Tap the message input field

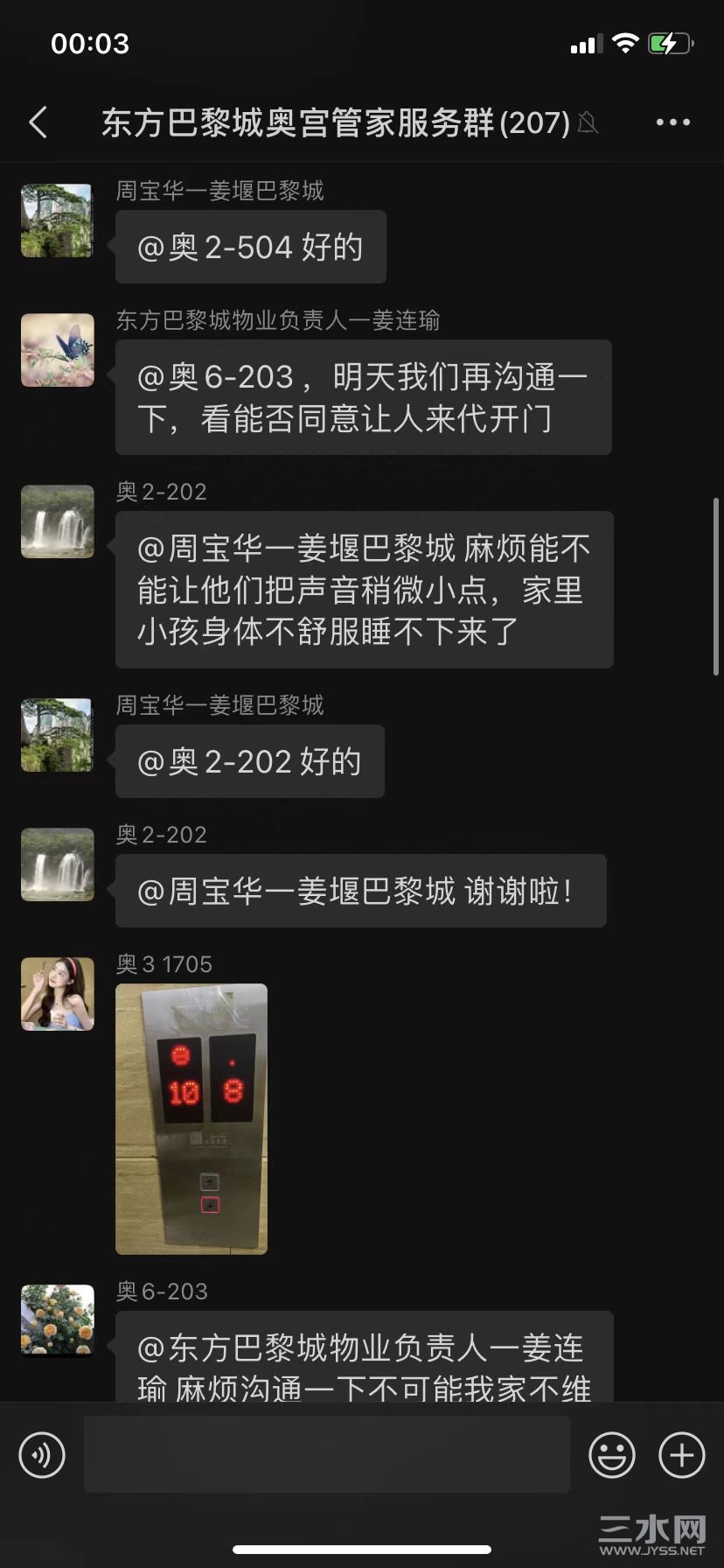tap(326, 1455)
